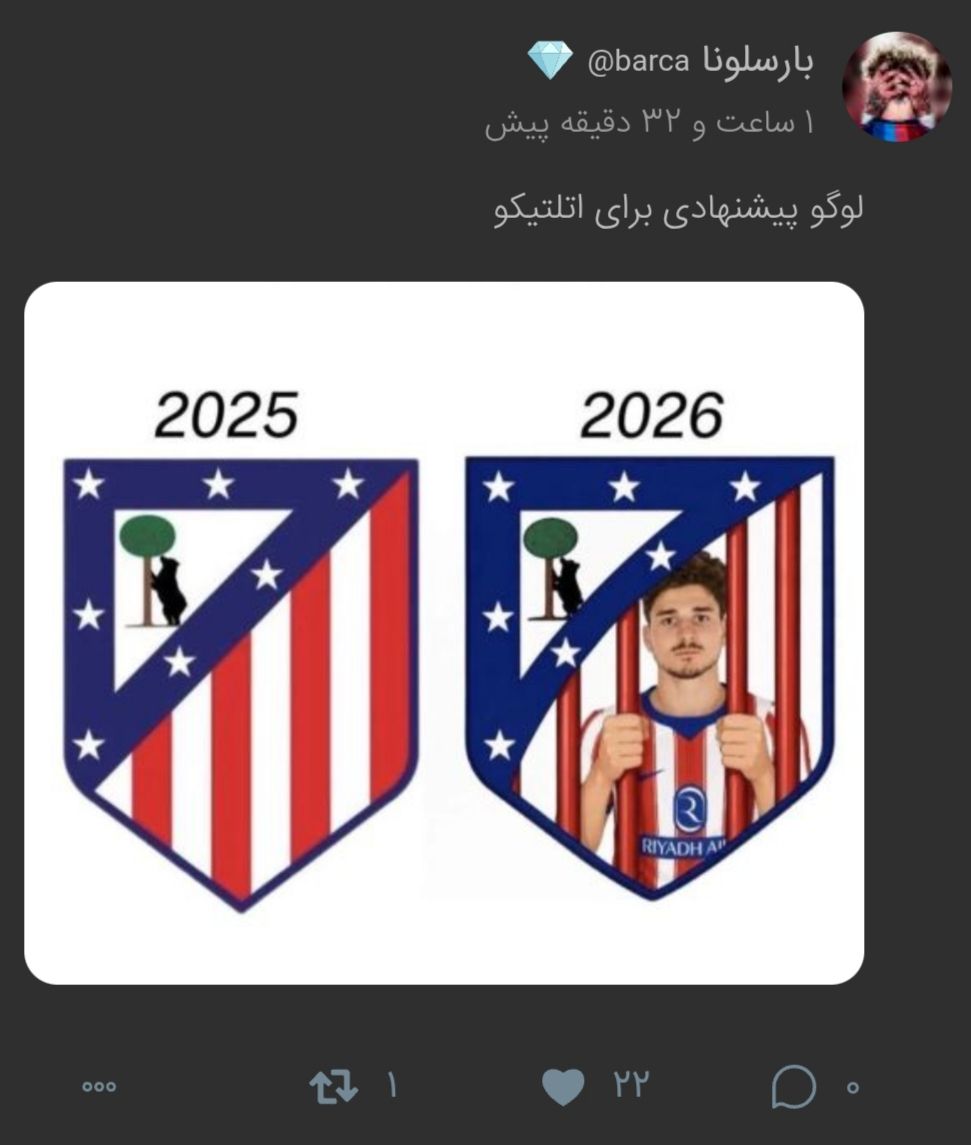
Task: Open the Atletico logo image in the post
Action: tap(444, 633)
